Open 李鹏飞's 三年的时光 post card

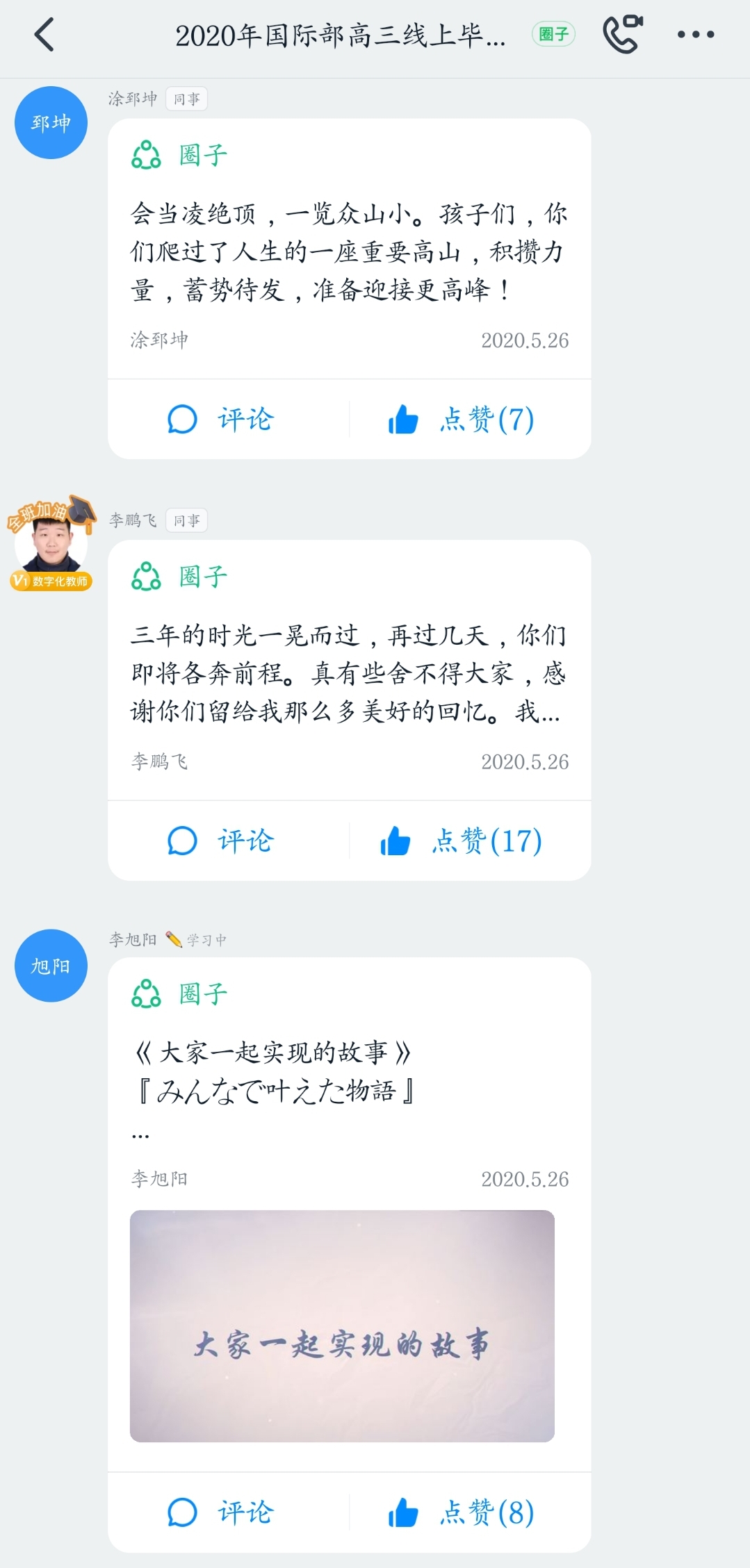pos(349,672)
